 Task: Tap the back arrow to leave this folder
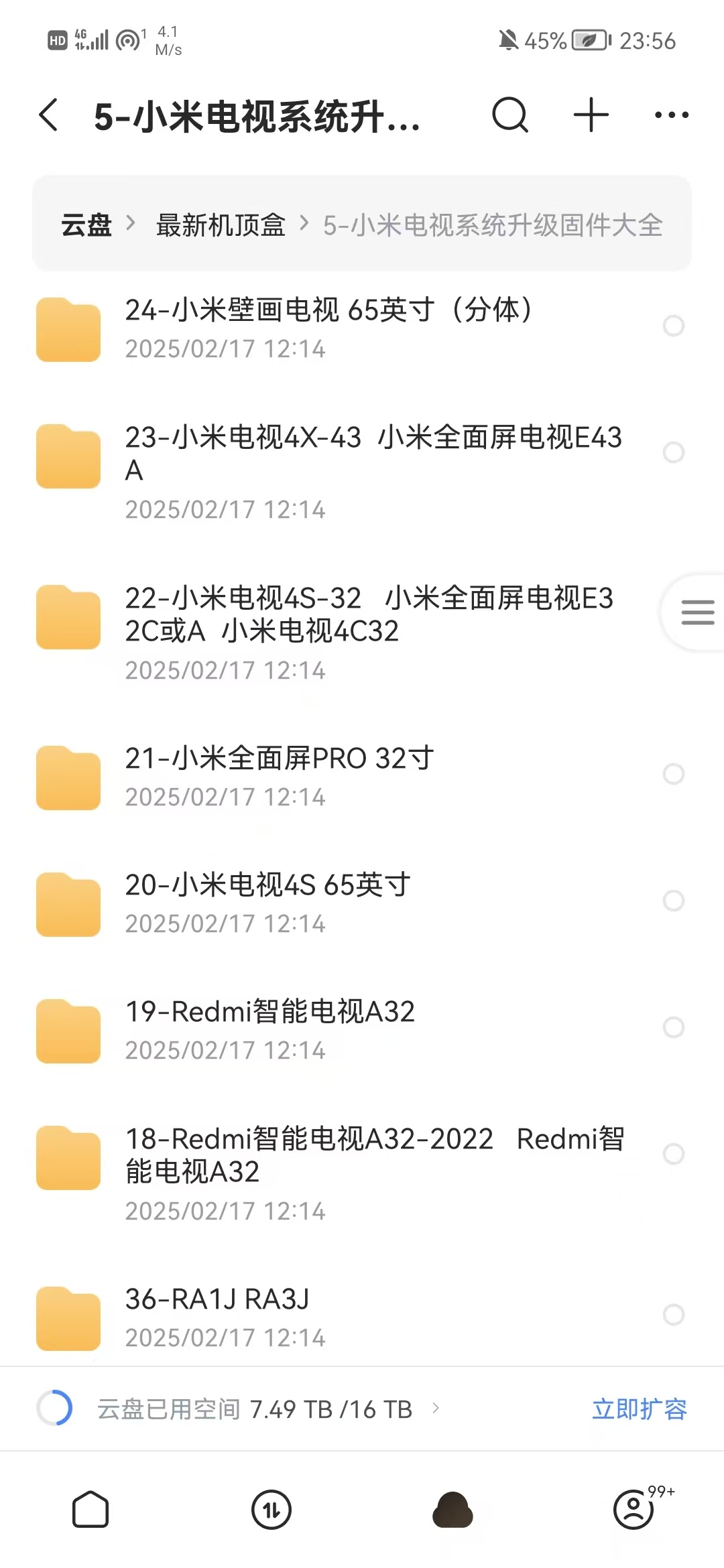pyautogui.click(x=48, y=114)
